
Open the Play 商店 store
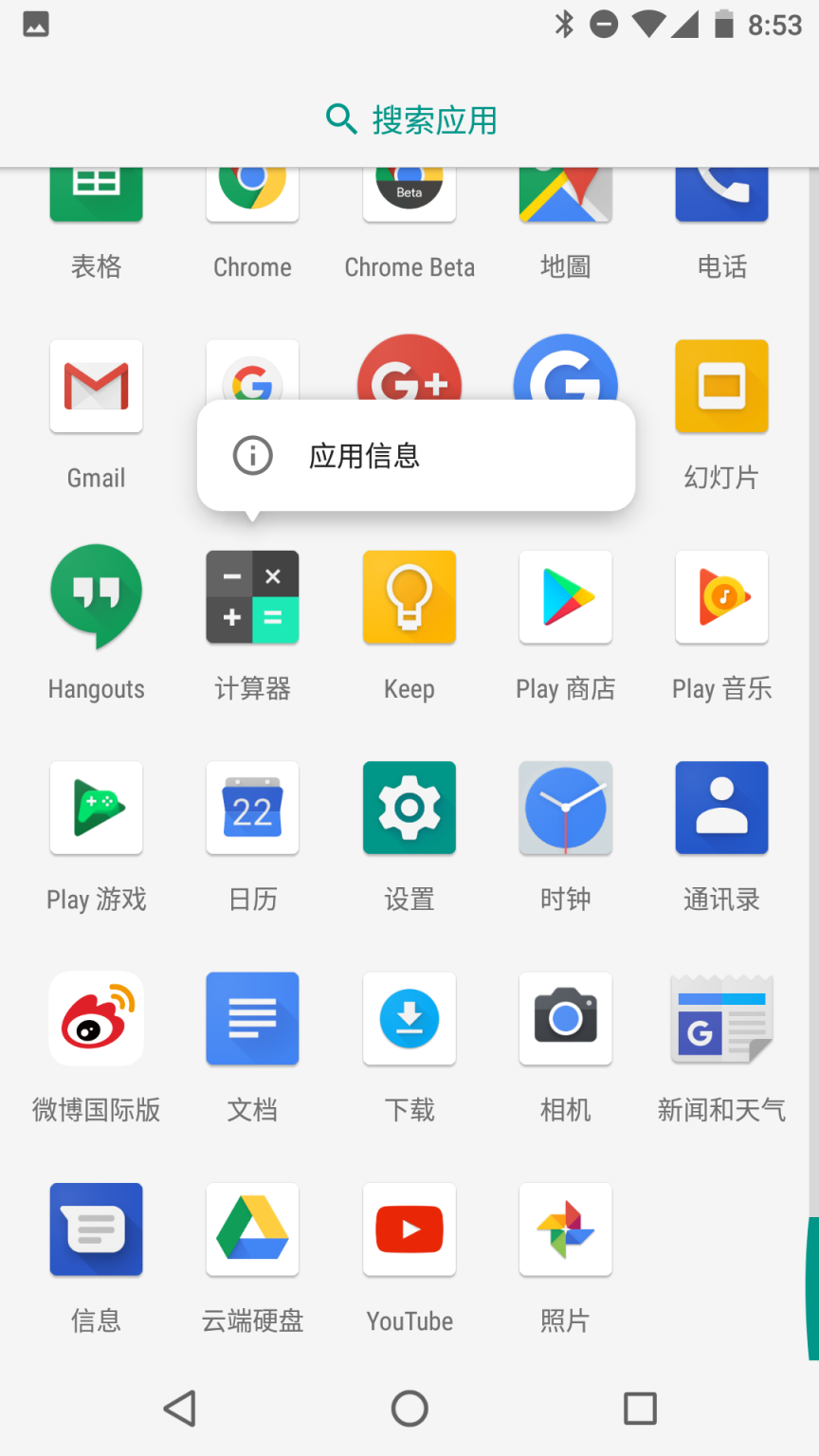565,597
